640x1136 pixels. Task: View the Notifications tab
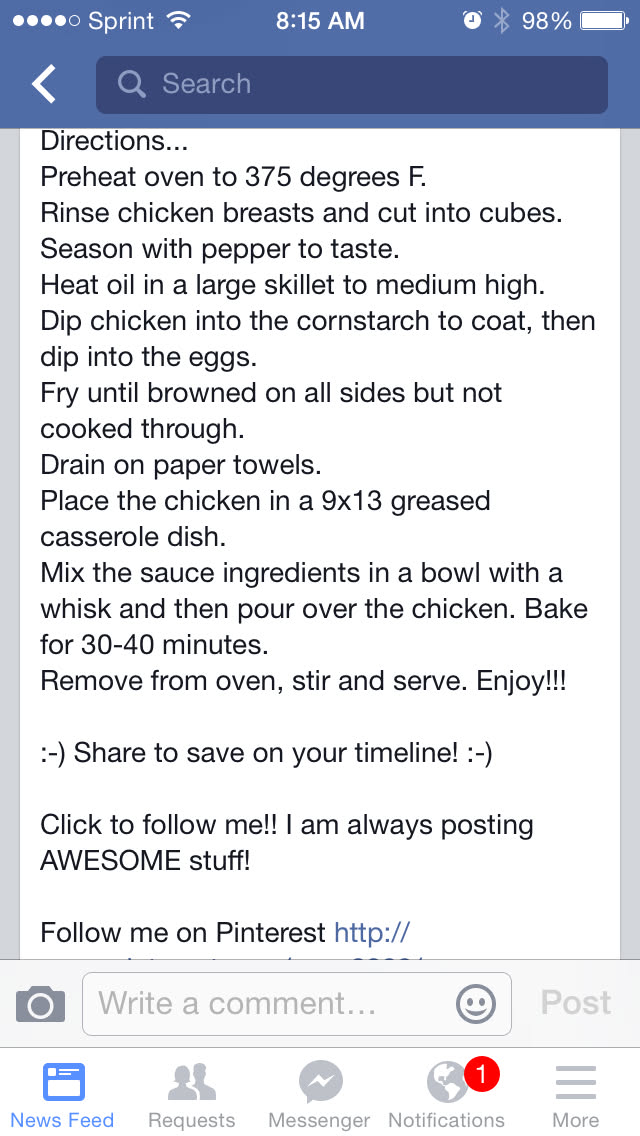447,1095
